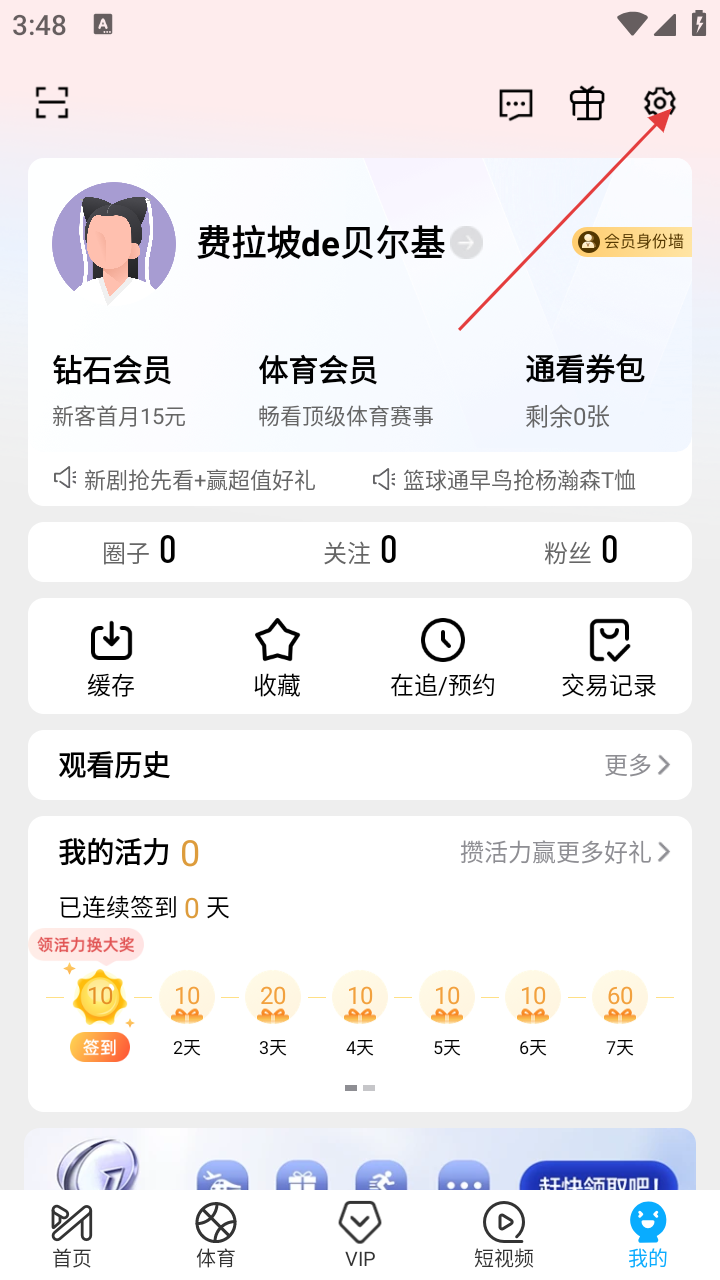Viewport: 720px width, 1280px height.
Task: Open the scan QR code icon
Action: tap(52, 103)
